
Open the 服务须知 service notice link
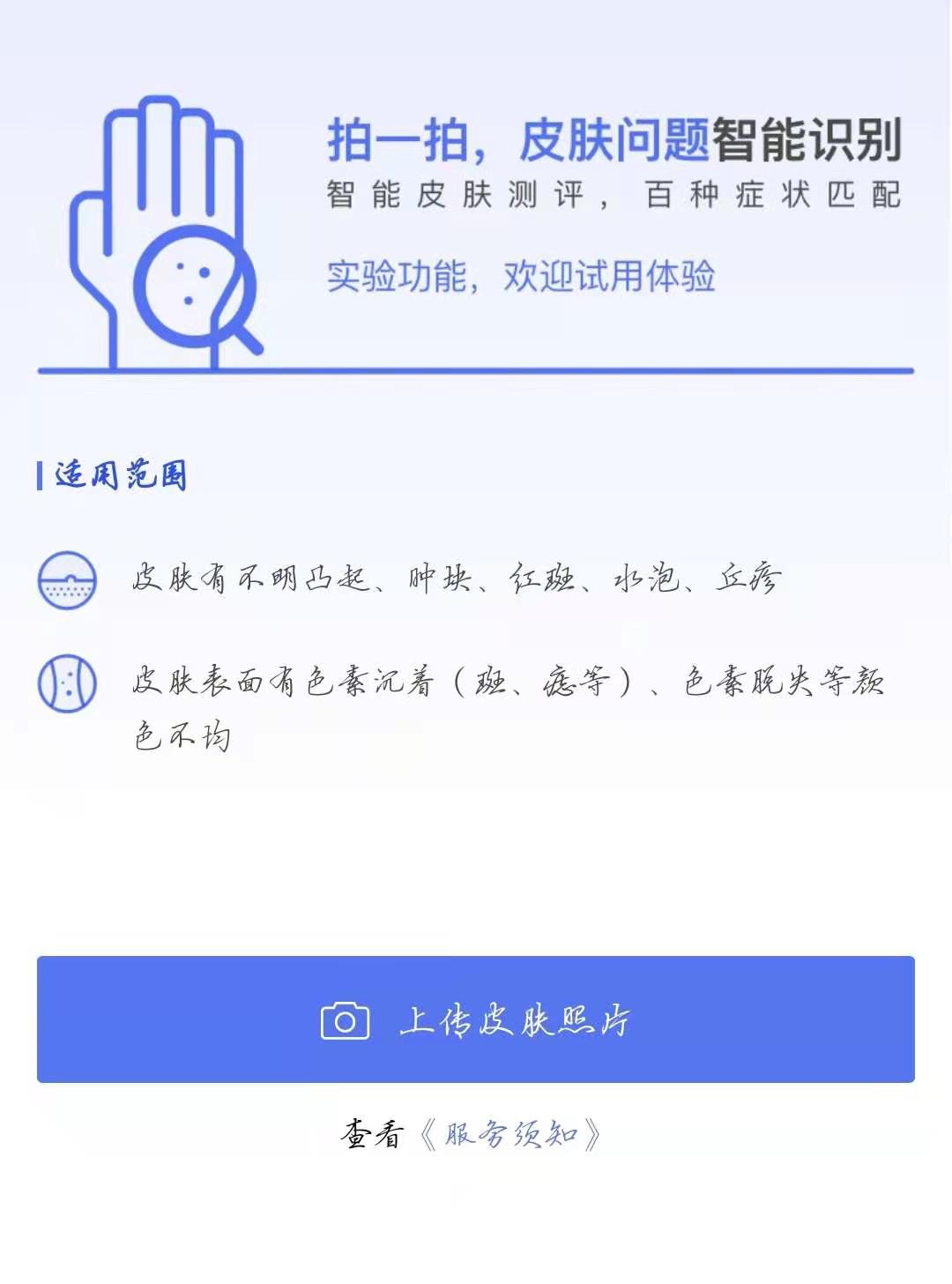click(x=510, y=1134)
